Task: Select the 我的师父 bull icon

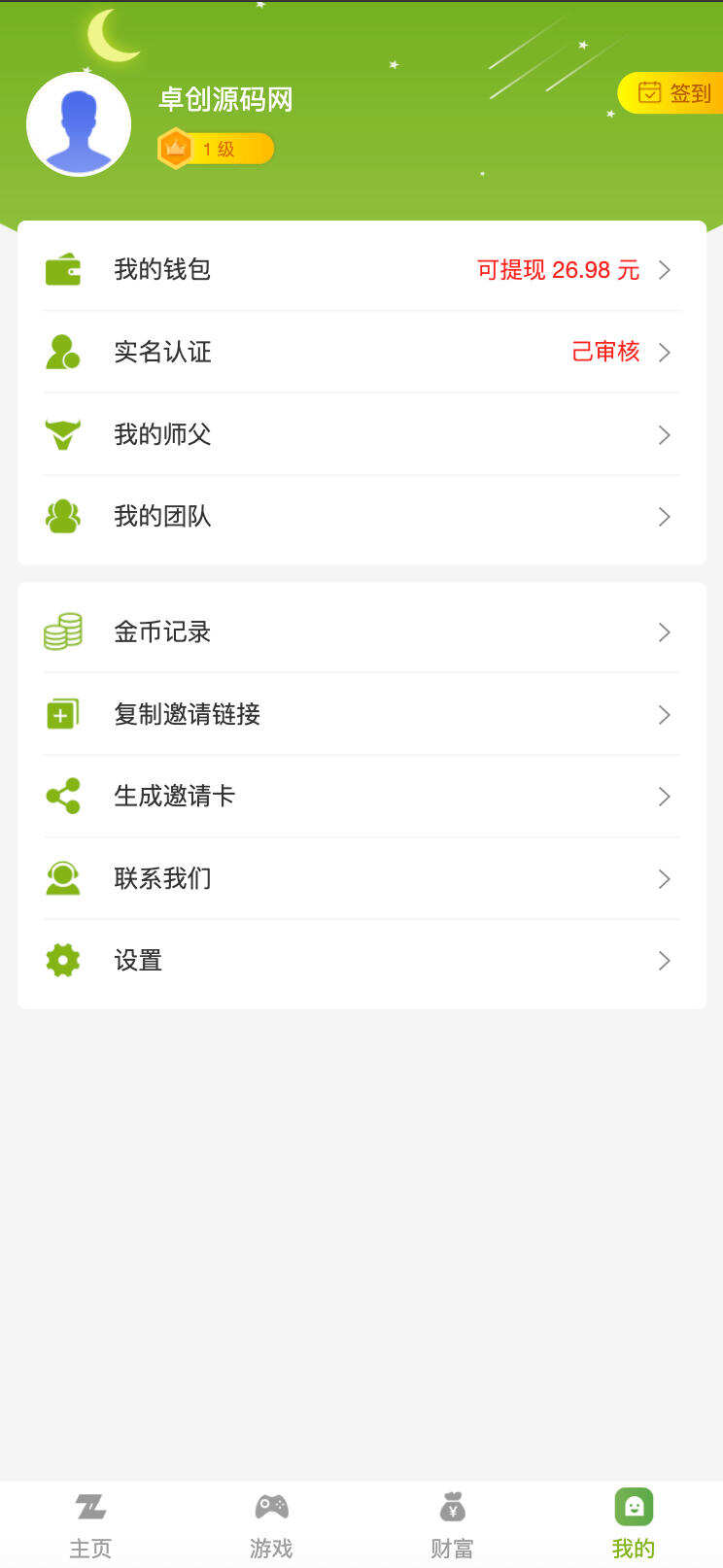Action: [62, 434]
